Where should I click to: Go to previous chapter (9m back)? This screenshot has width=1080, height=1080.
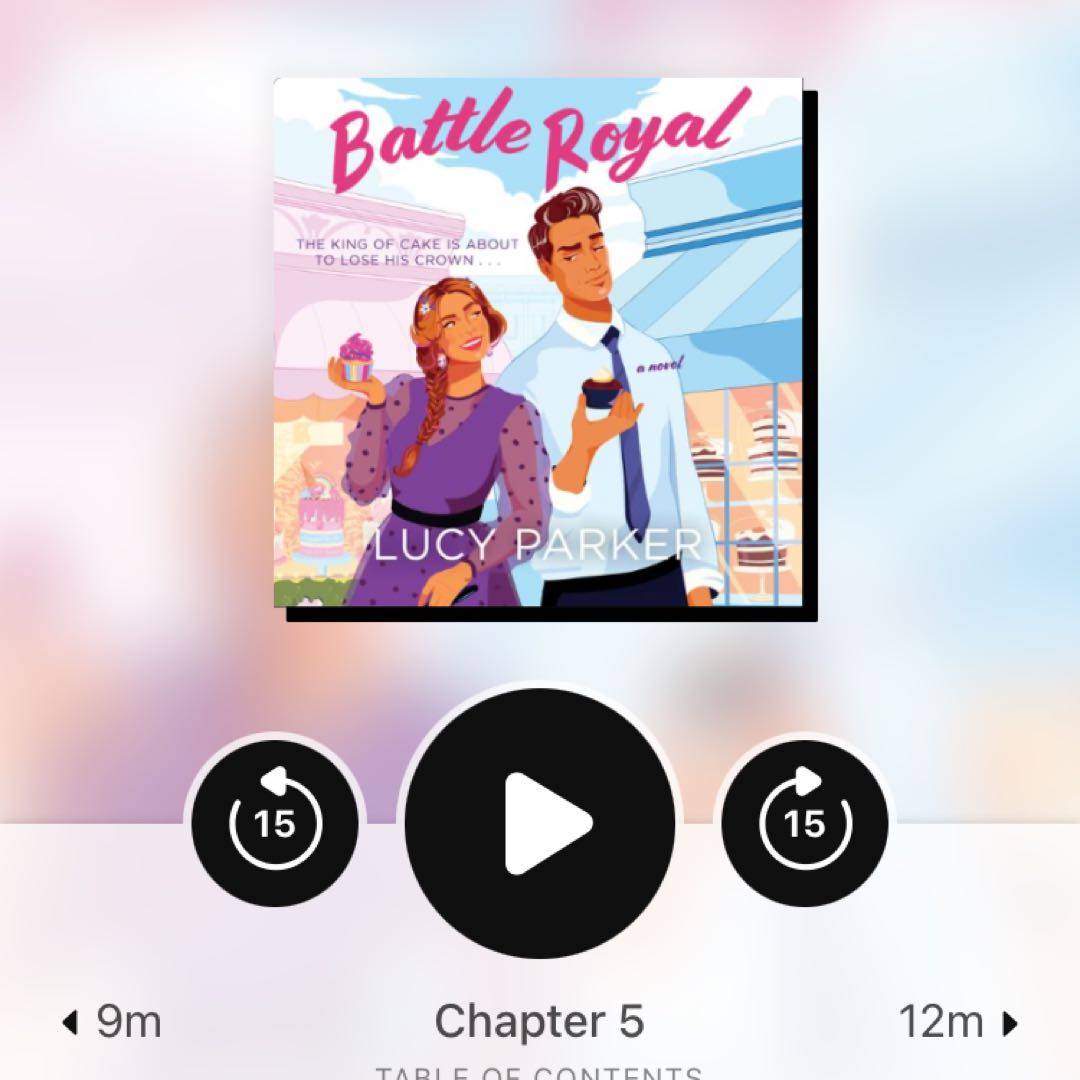110,1022
